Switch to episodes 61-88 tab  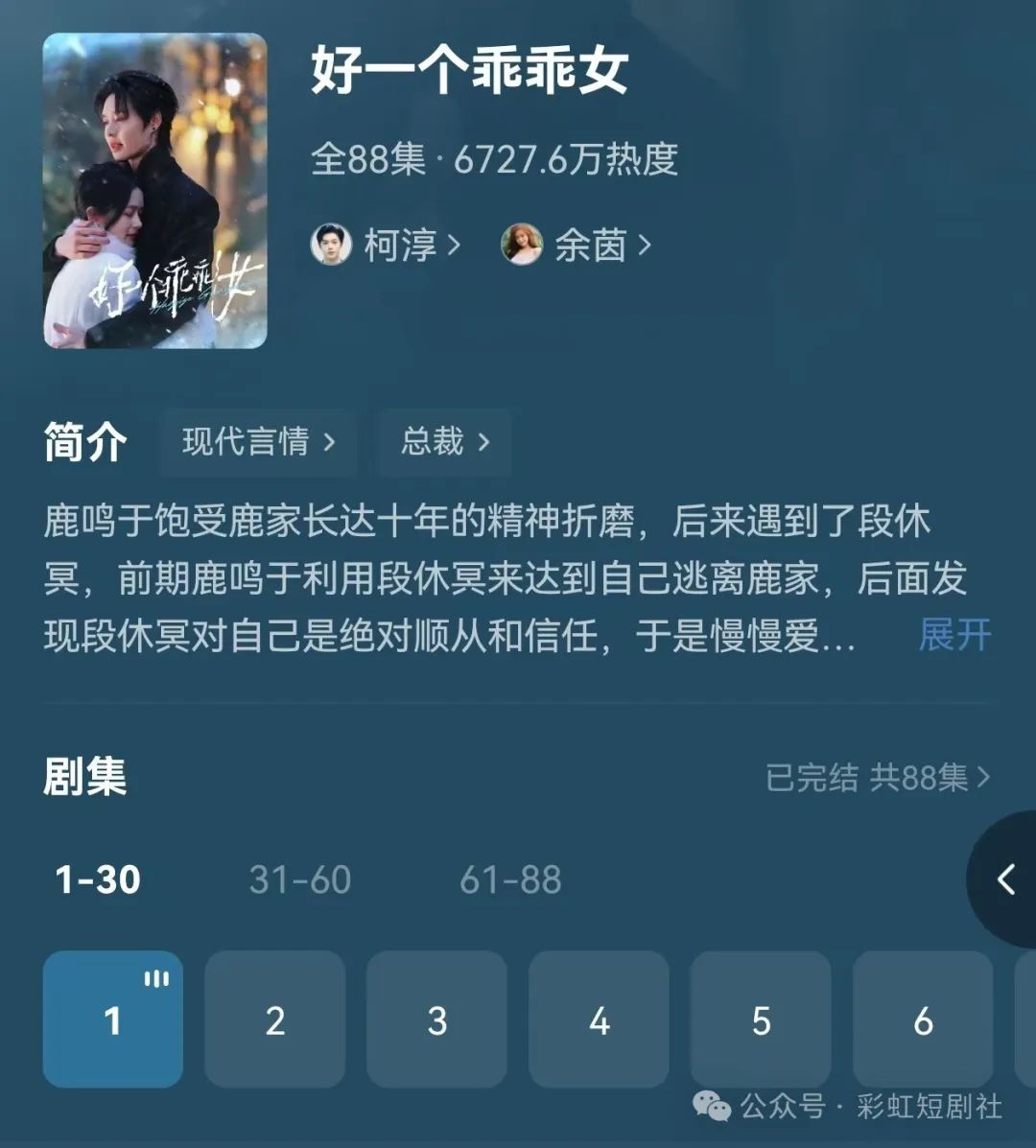point(510,879)
